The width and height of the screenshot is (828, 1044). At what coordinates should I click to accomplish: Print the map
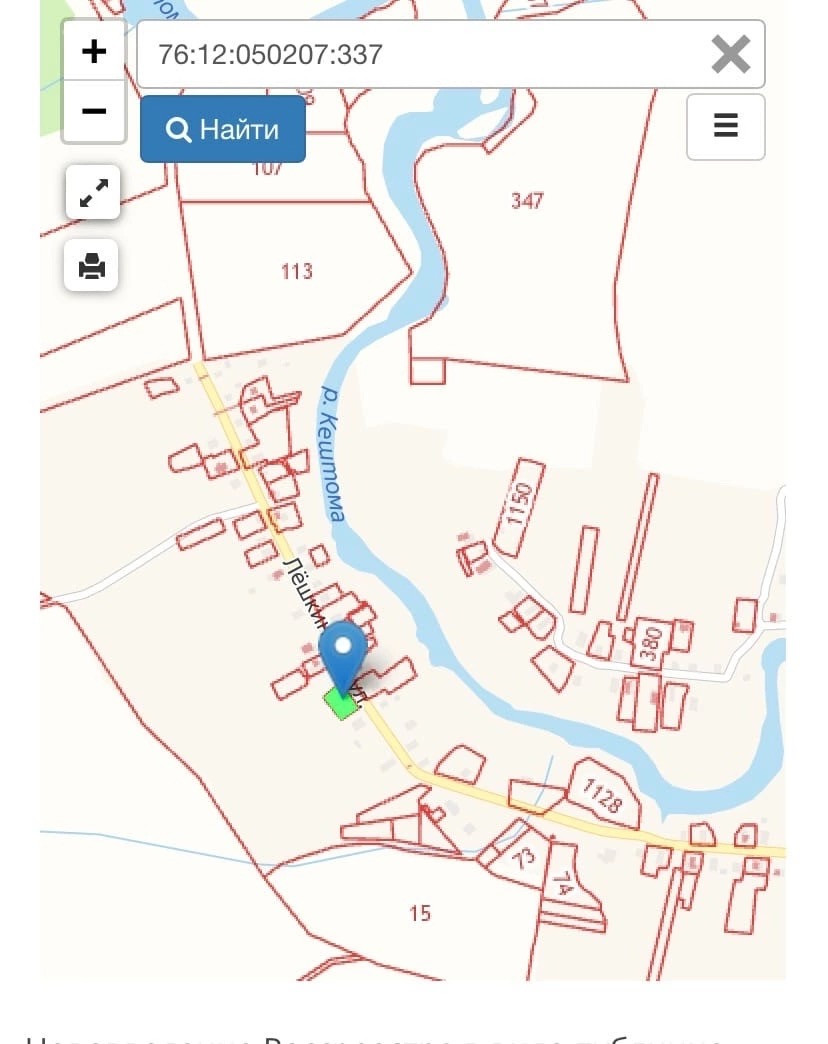92,266
